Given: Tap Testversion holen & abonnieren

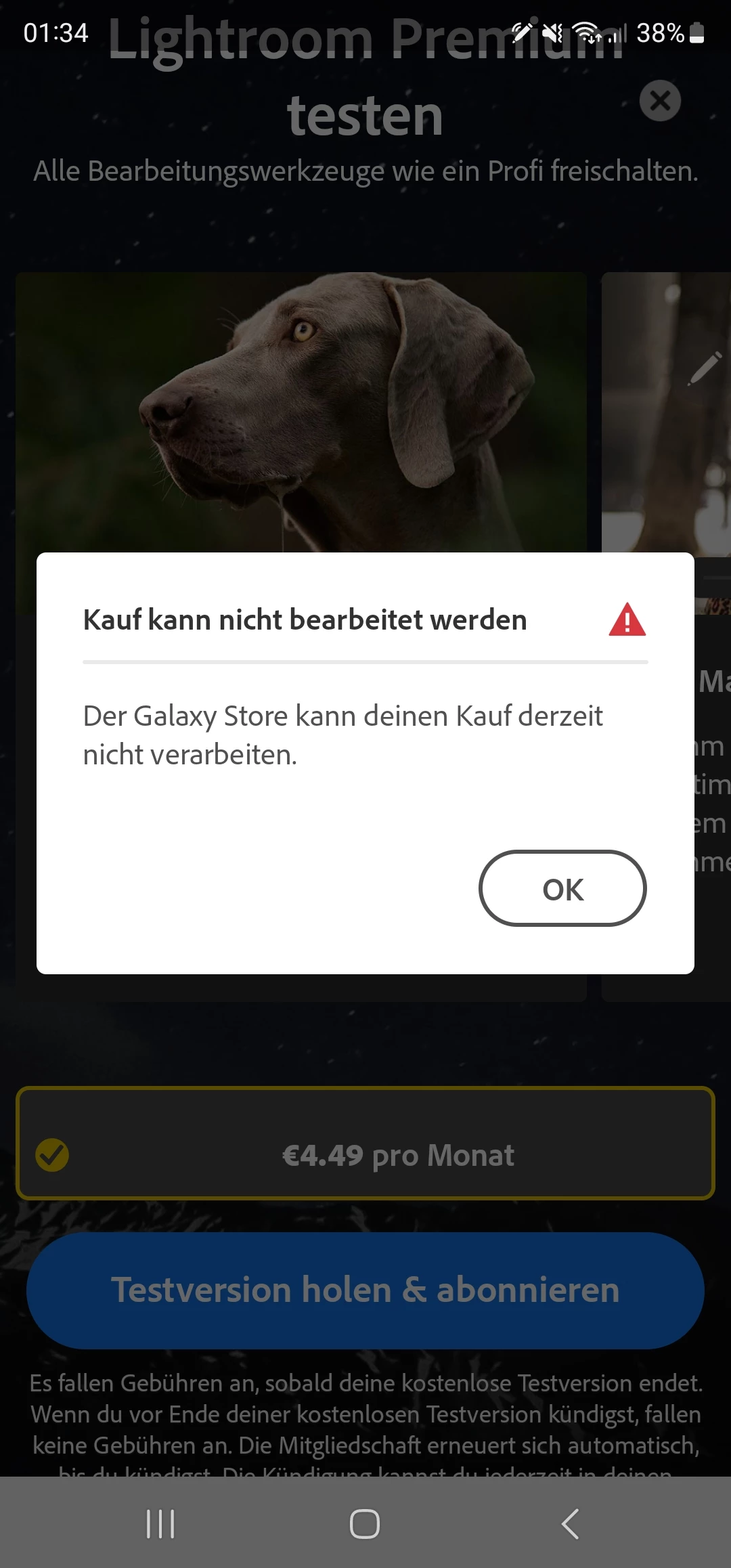Looking at the screenshot, I should [x=365, y=1290].
